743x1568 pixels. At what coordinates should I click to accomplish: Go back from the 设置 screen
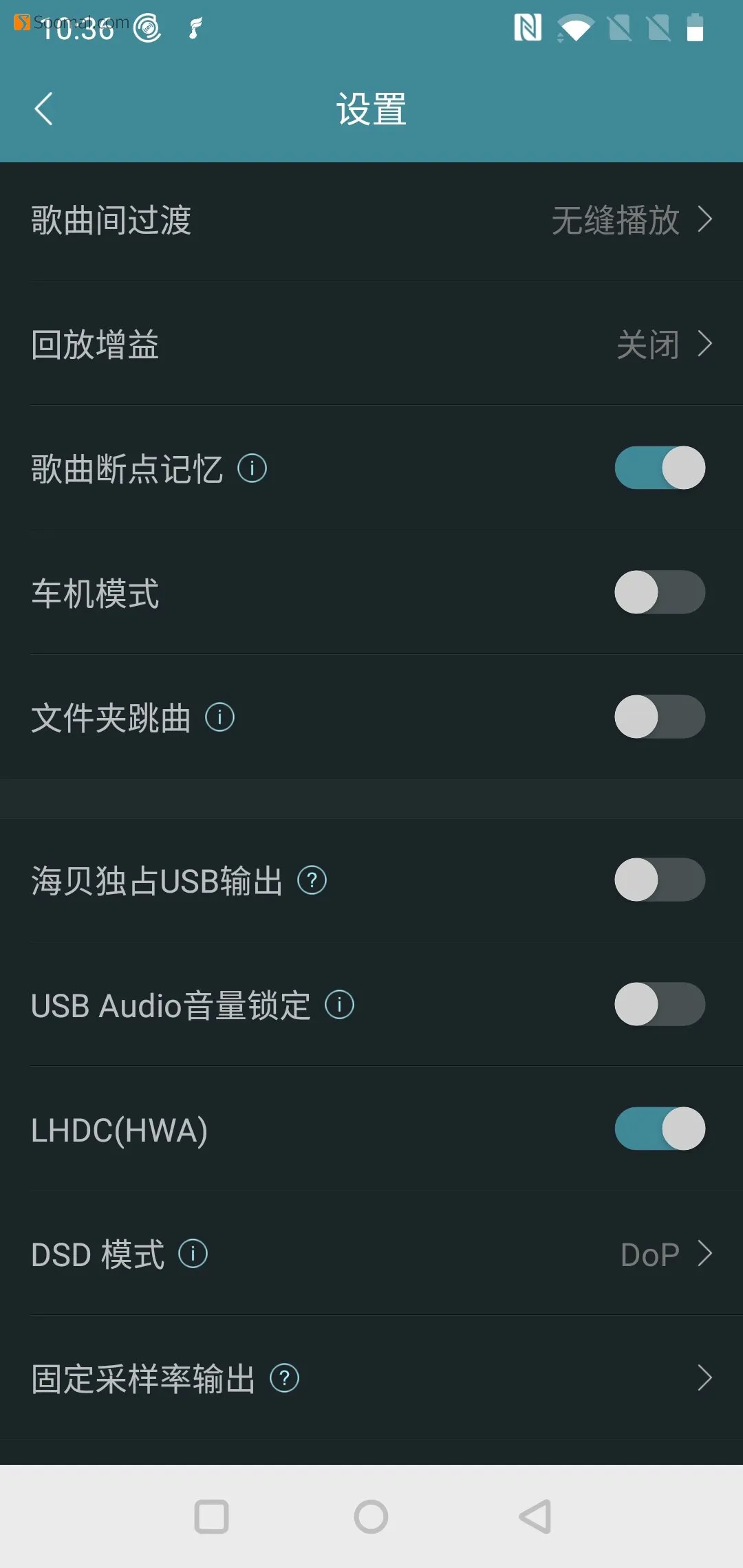click(x=43, y=109)
